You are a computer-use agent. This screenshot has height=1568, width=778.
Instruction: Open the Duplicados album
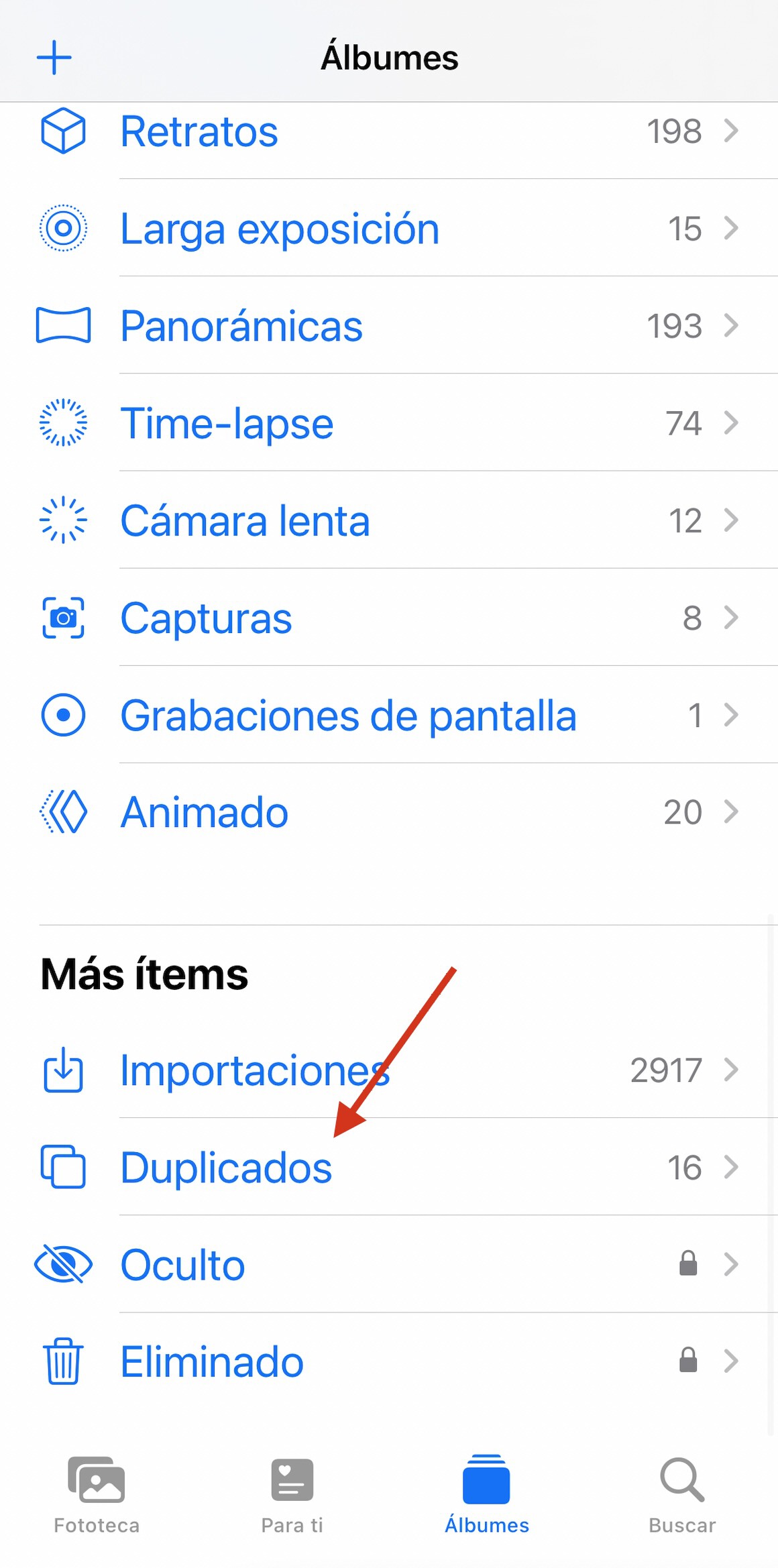click(225, 1168)
